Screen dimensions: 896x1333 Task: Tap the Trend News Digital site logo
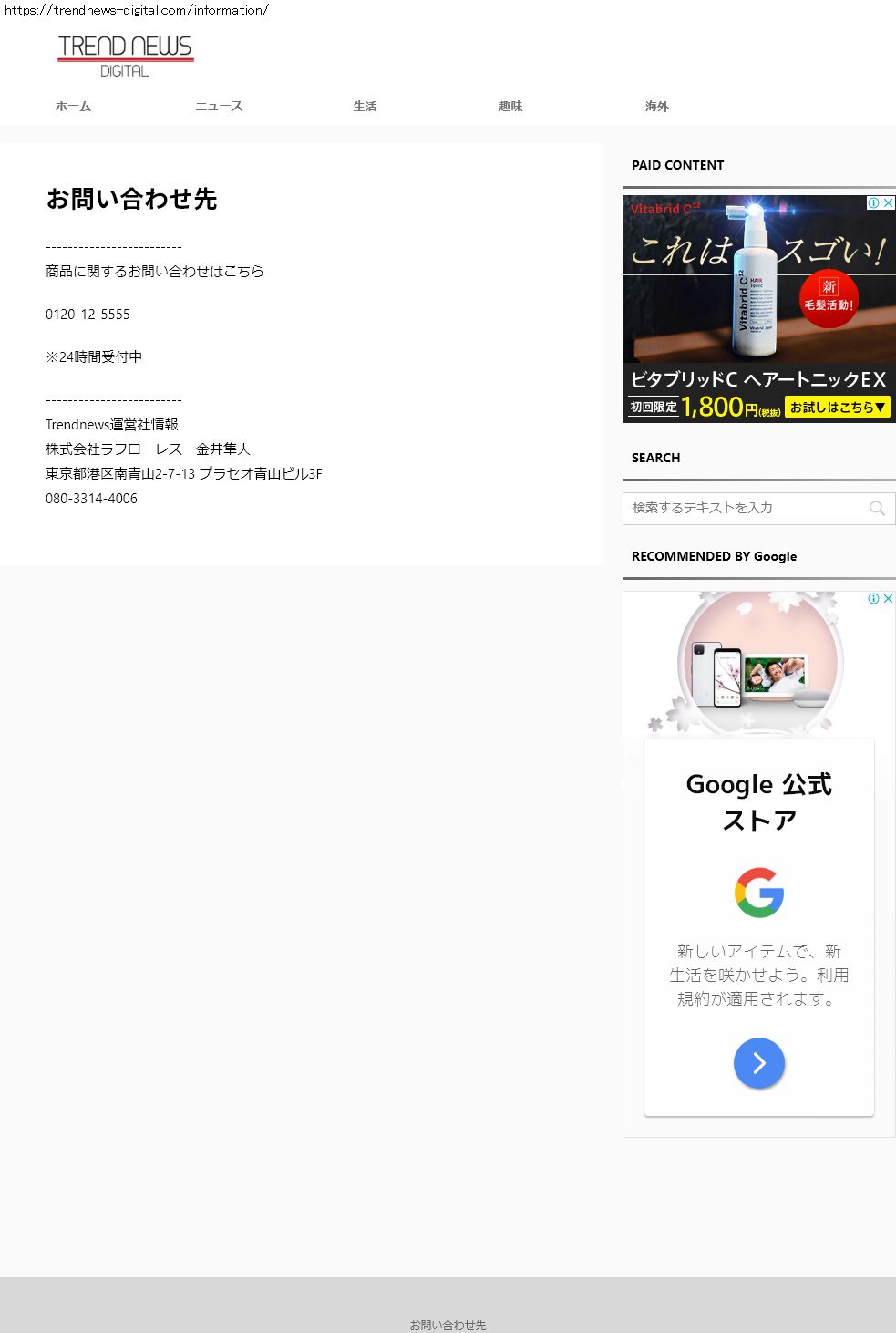(x=126, y=56)
